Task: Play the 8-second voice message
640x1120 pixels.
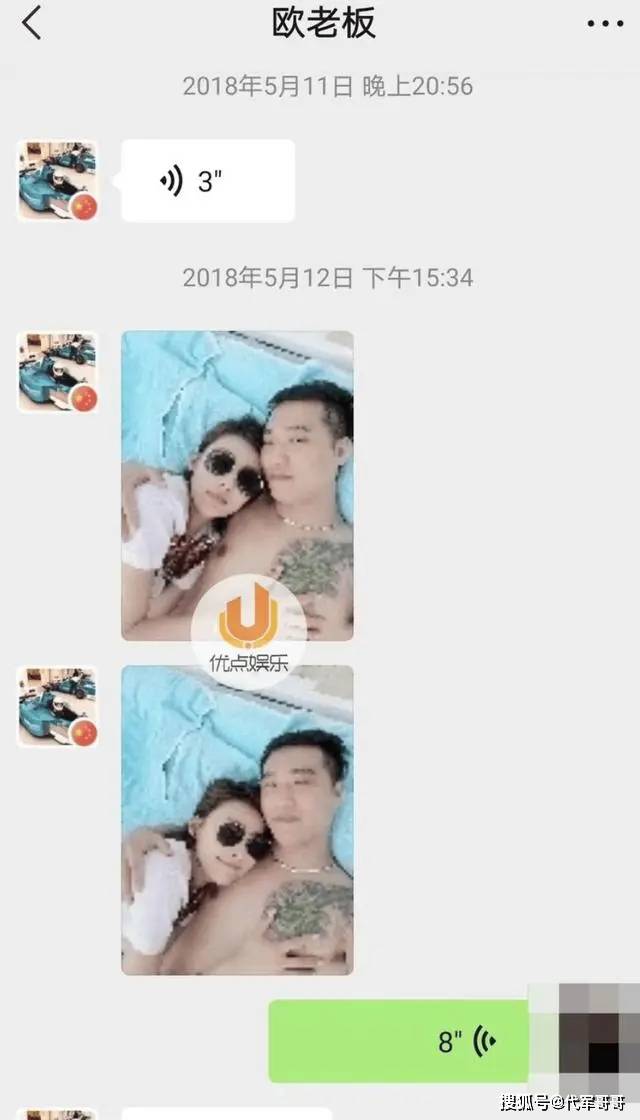Action: pos(397,1041)
